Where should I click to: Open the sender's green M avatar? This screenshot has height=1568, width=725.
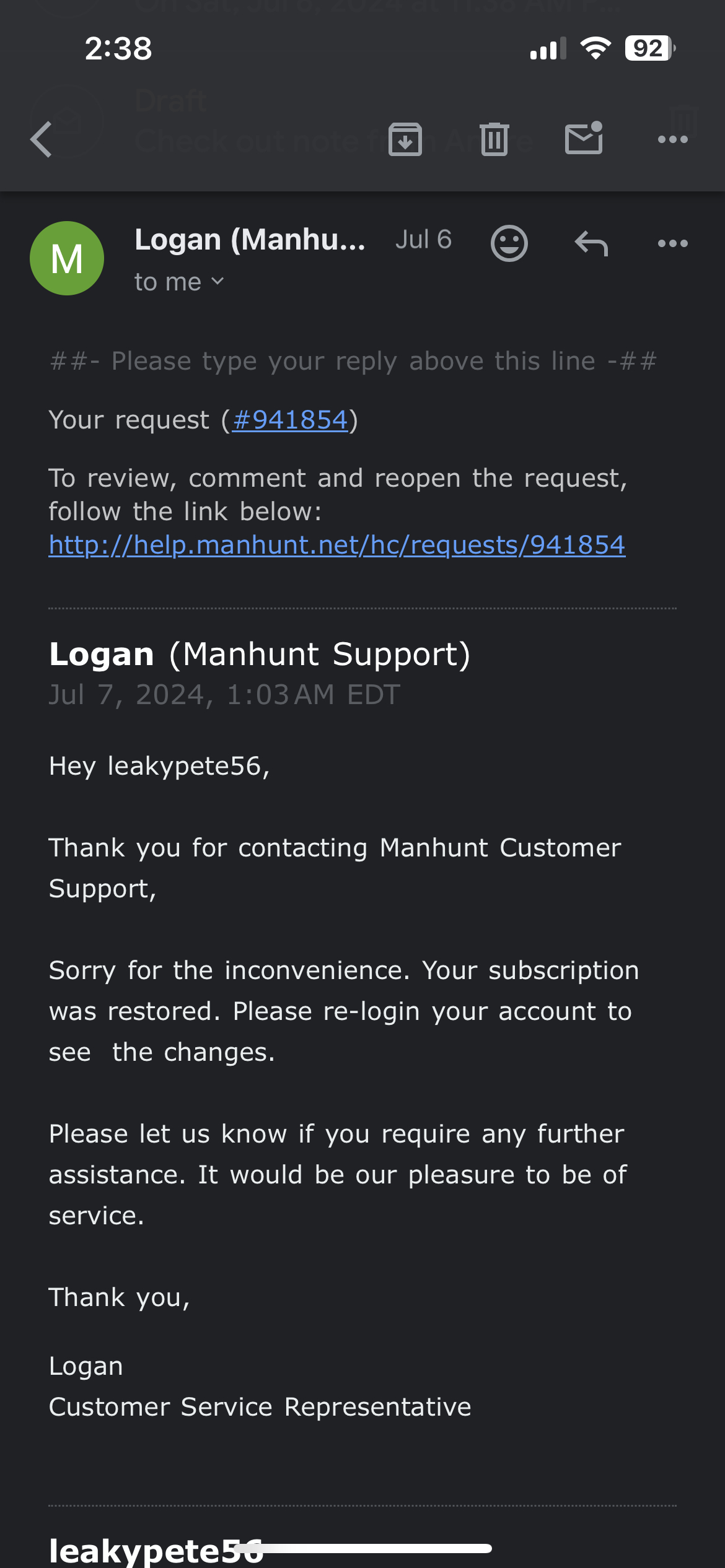(x=67, y=258)
